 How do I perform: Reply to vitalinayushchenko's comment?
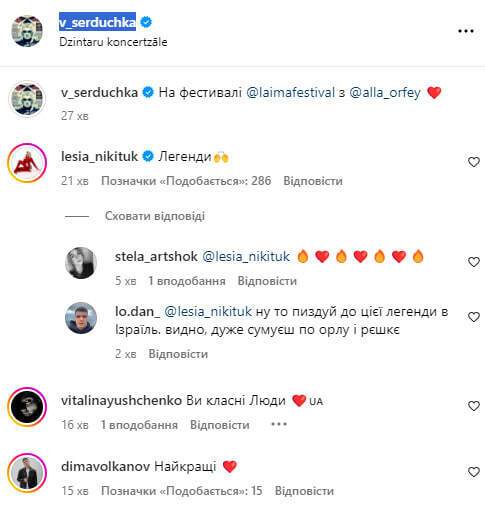(x=220, y=425)
